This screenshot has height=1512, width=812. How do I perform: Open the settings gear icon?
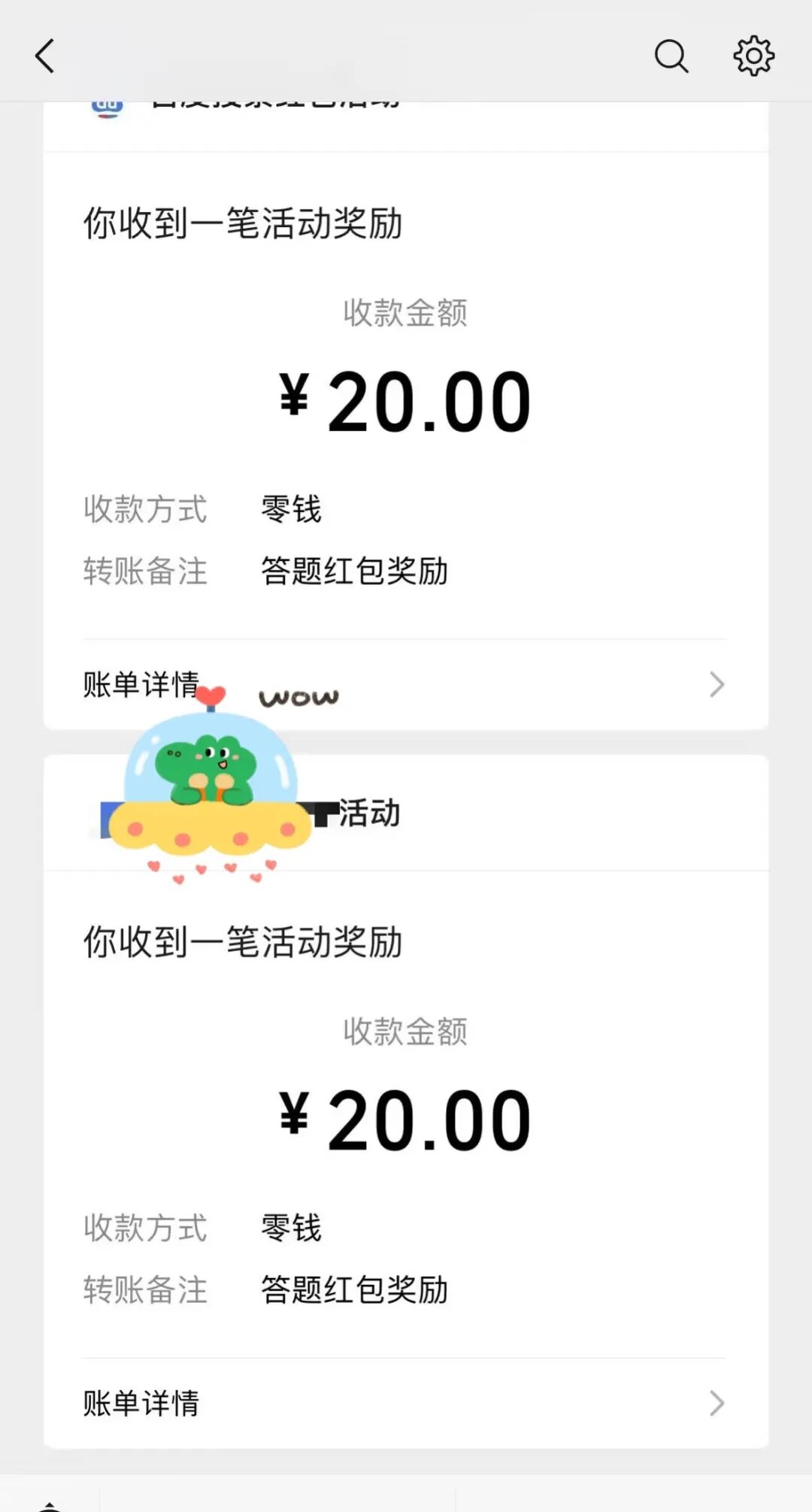752,55
